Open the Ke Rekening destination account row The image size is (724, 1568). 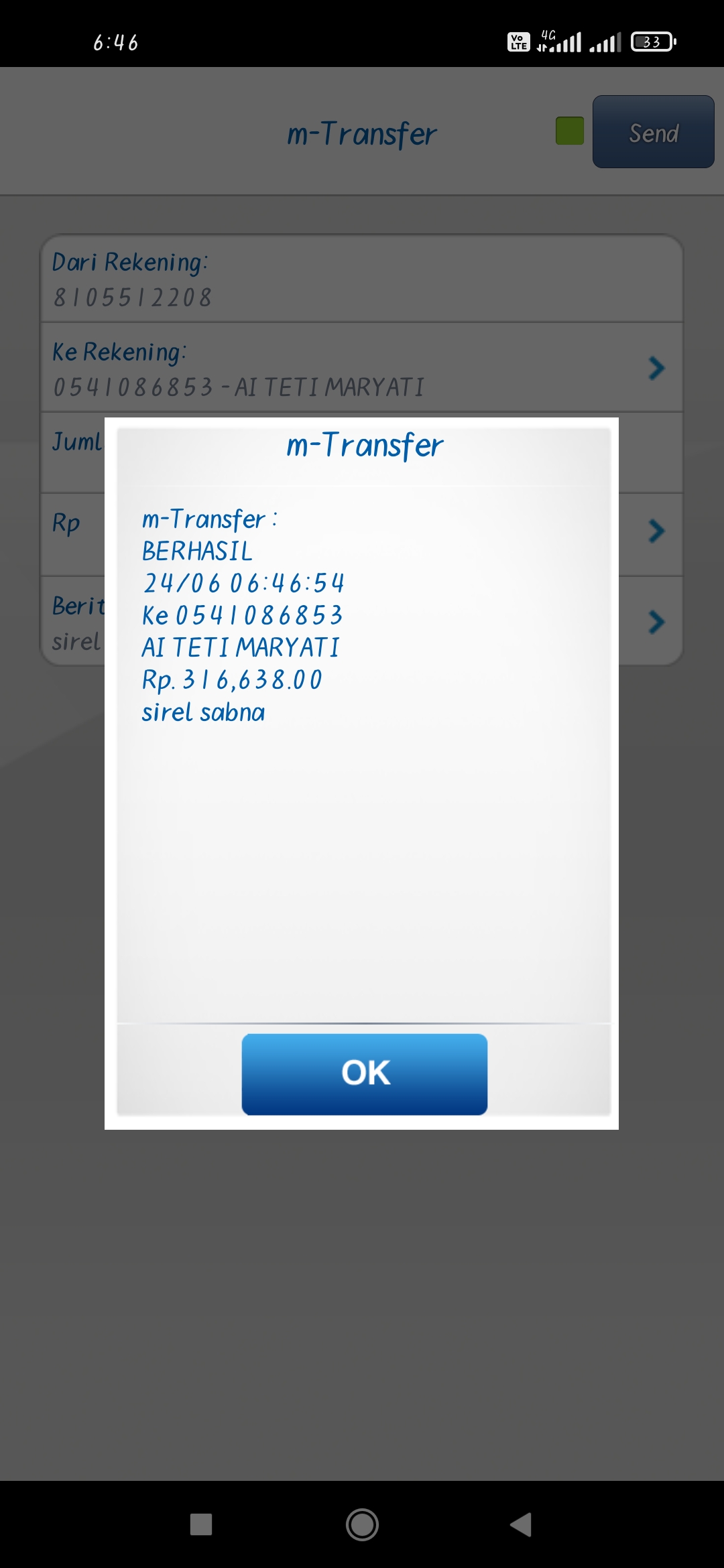(x=362, y=367)
